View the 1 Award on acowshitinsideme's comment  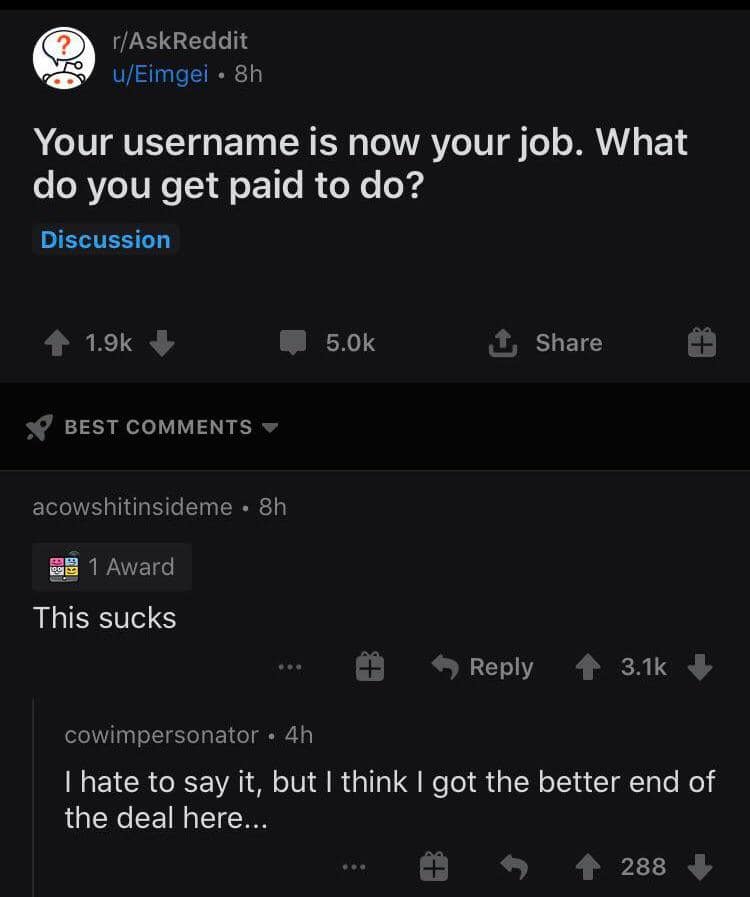coord(112,567)
